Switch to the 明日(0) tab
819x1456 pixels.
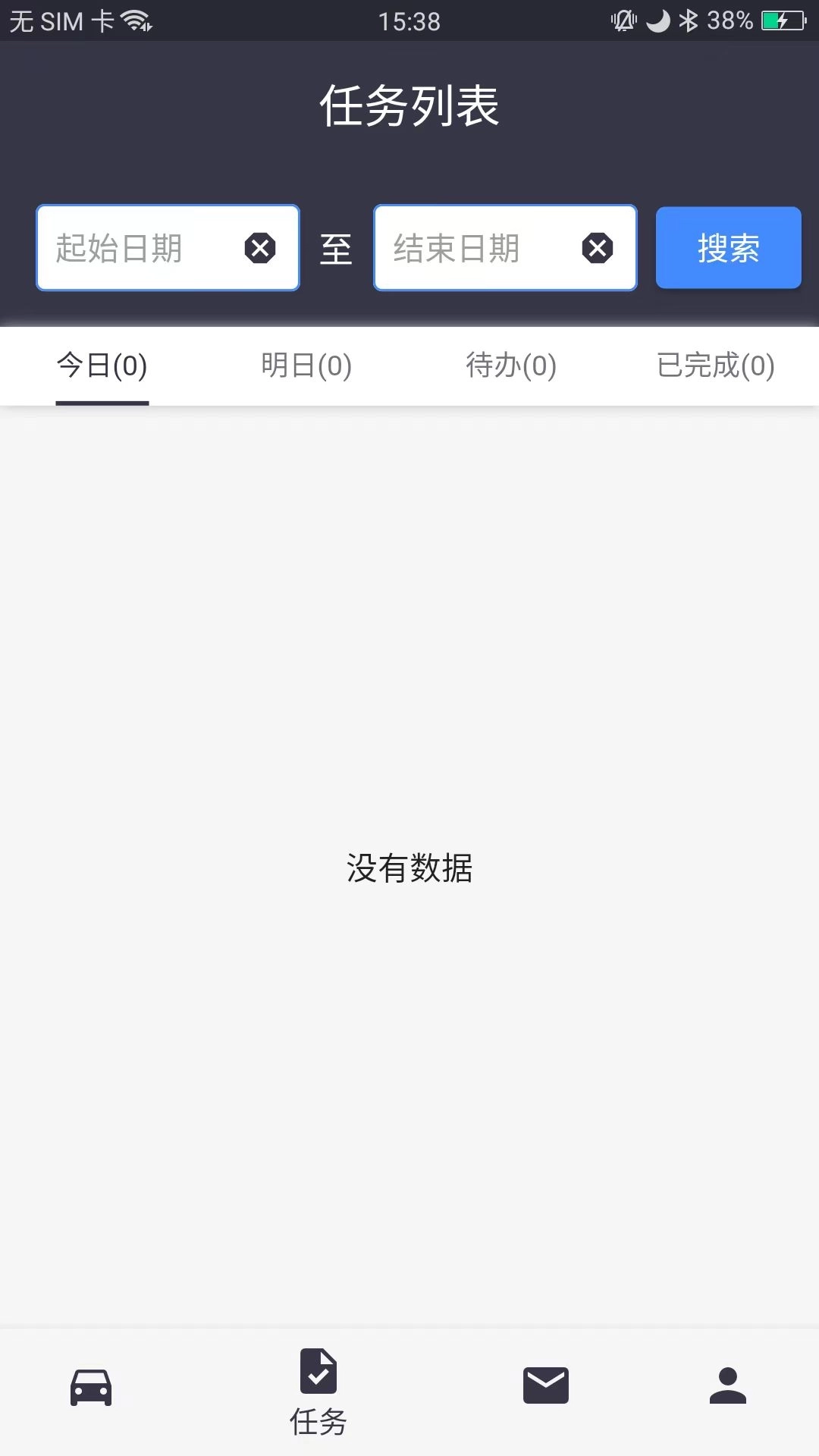point(306,366)
